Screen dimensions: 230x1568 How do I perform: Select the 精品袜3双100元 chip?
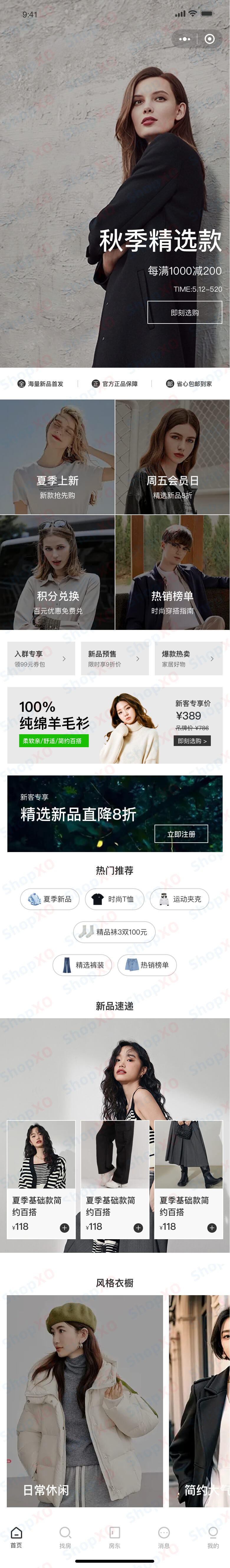point(114,932)
